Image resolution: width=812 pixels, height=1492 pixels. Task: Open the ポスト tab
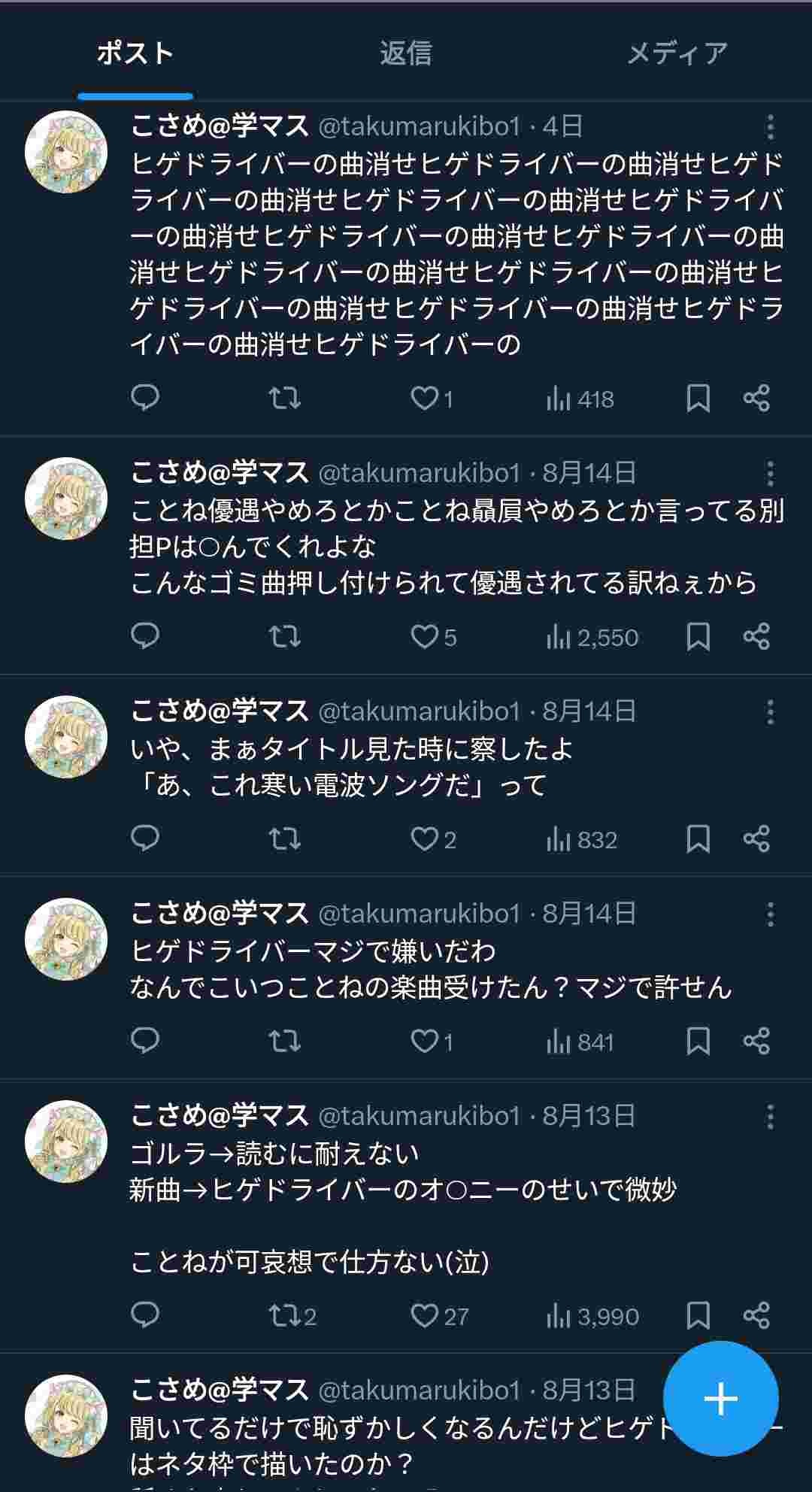(x=135, y=53)
